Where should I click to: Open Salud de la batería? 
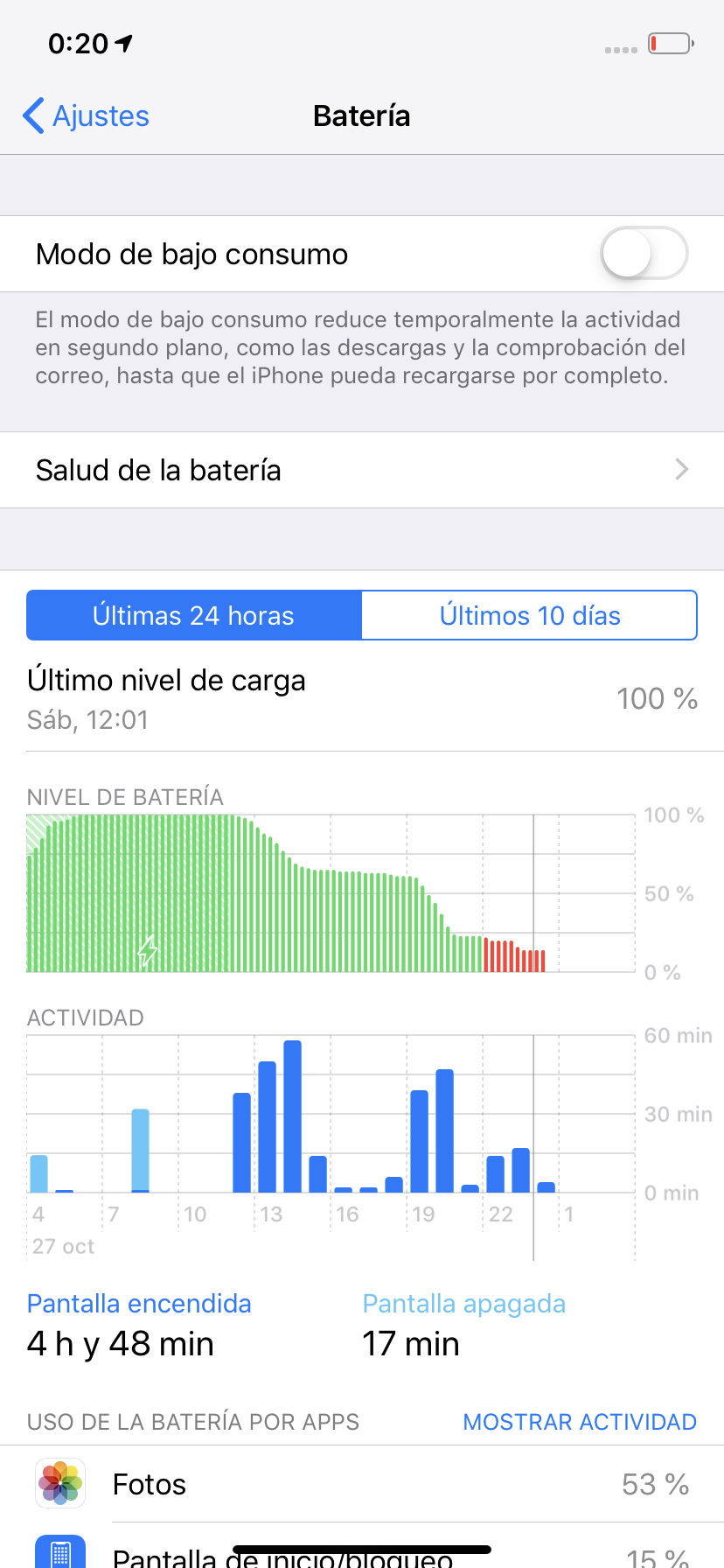point(362,470)
